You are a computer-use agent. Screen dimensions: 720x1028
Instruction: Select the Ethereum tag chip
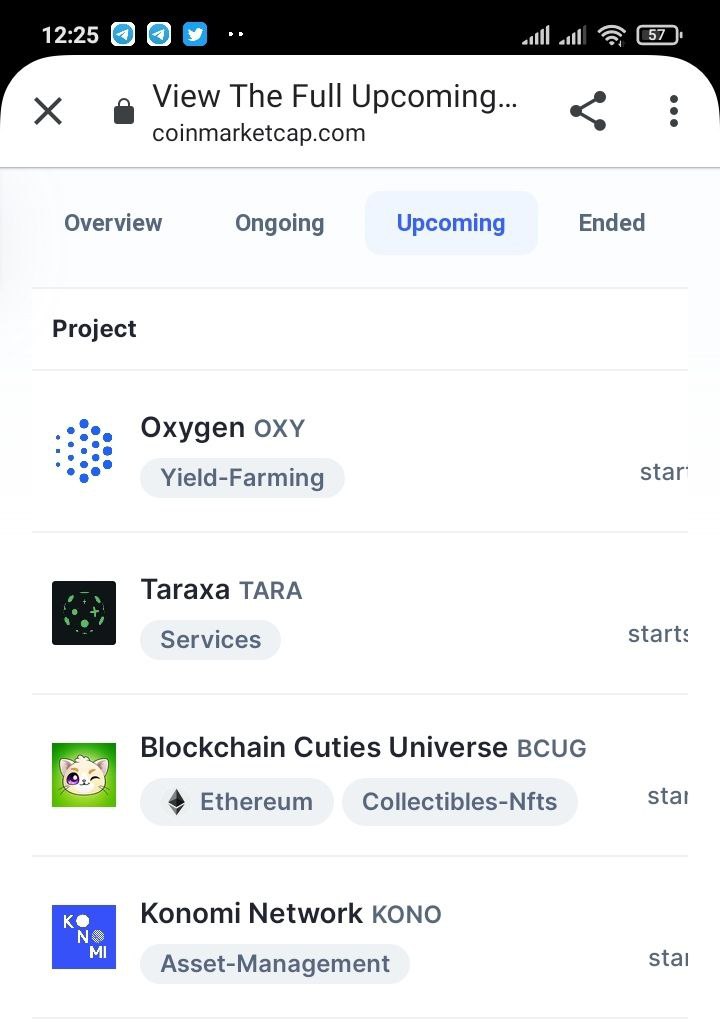click(237, 802)
